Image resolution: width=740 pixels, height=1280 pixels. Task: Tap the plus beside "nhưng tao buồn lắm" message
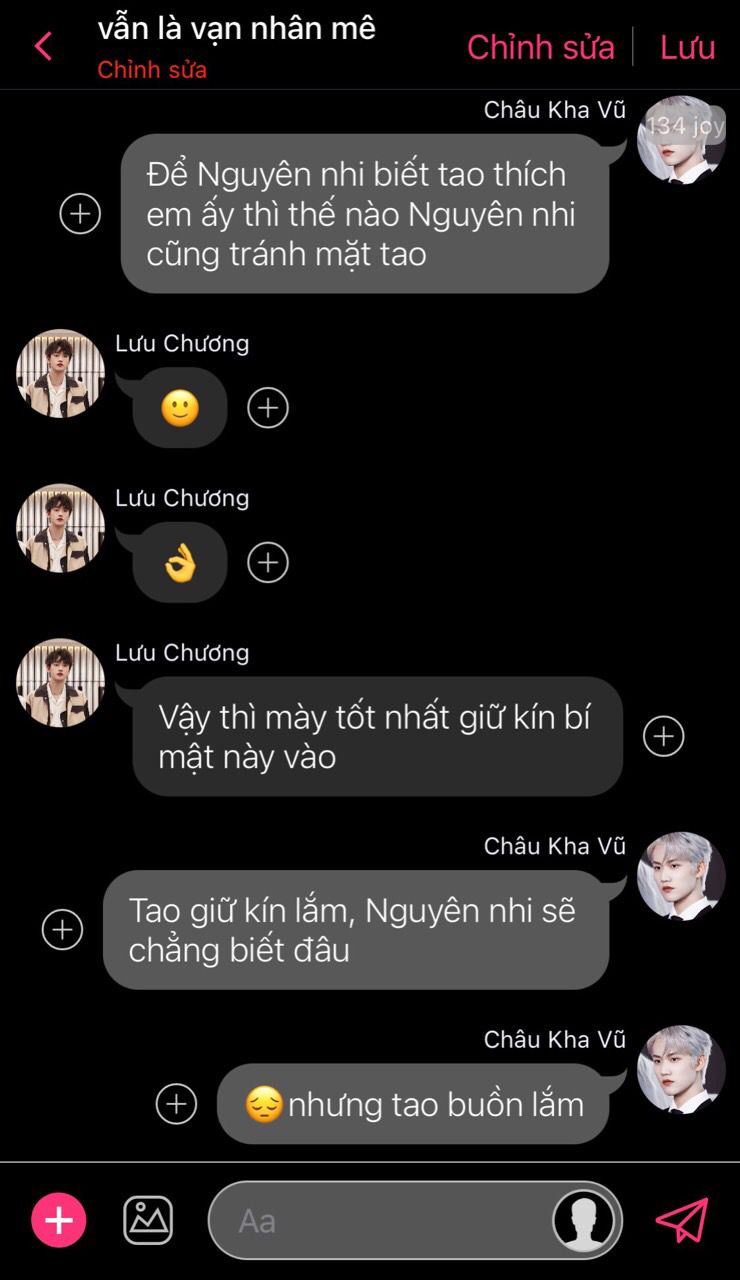[x=177, y=1104]
